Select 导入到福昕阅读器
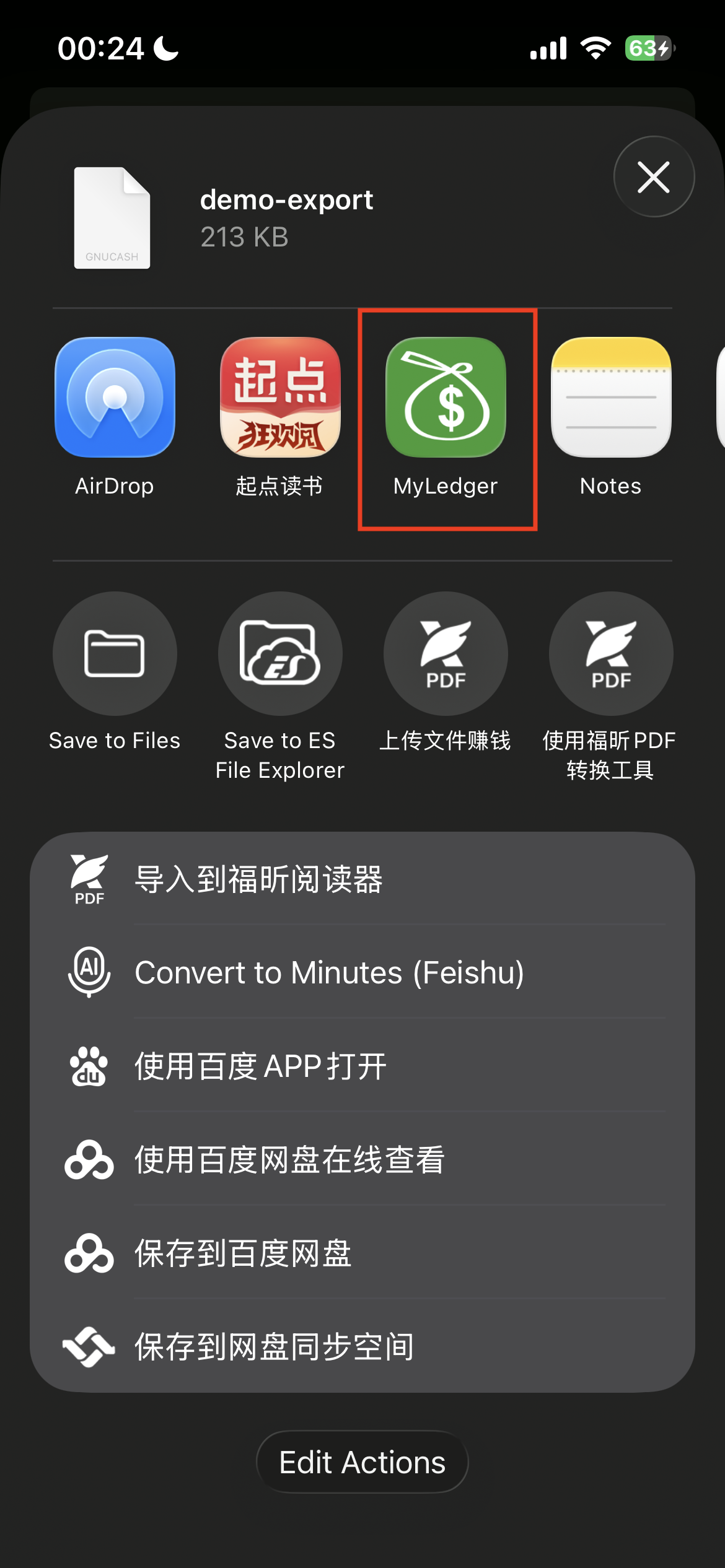The height and width of the screenshot is (1568, 725). [362, 879]
